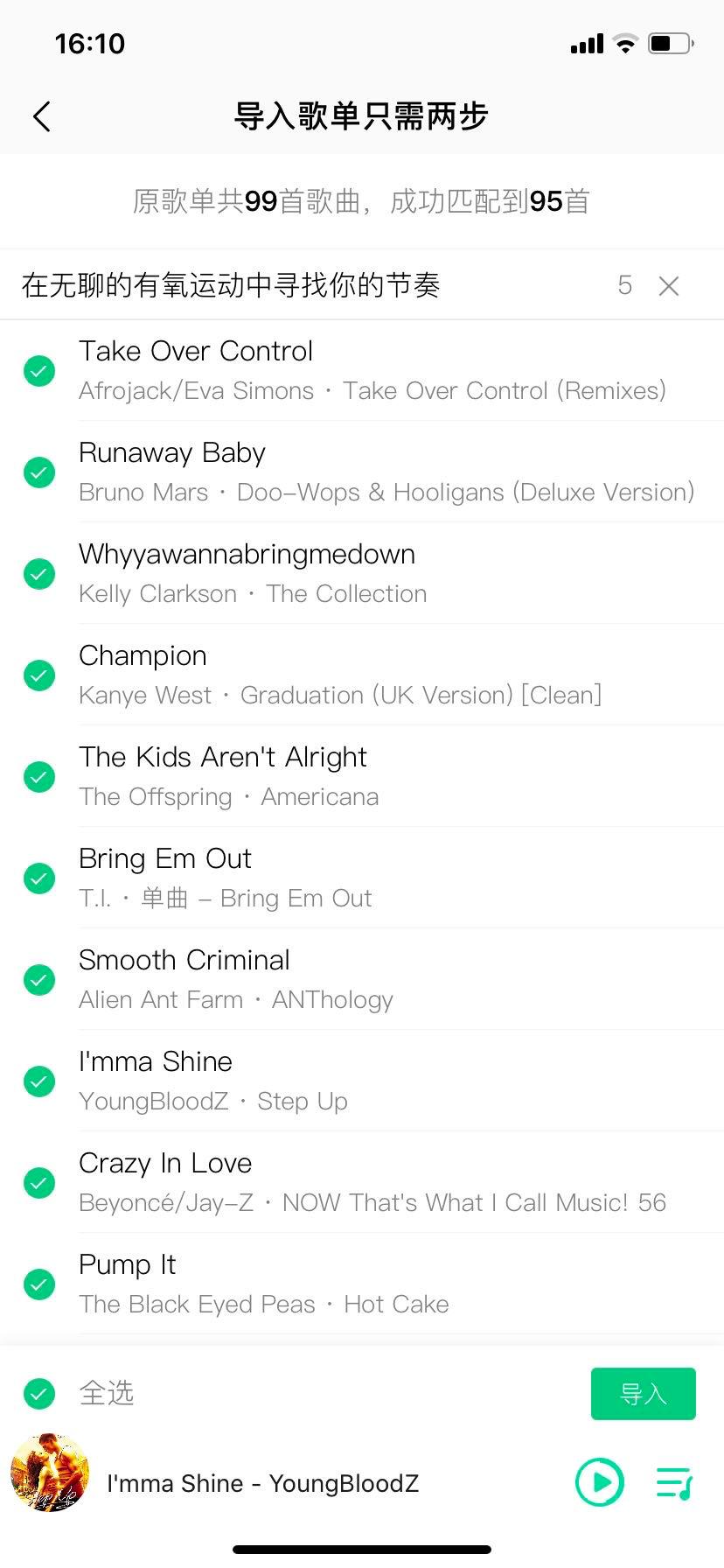Uncheck Whyyawannabringmedown by Kelly Clarkson
The image size is (724, 1568).
pyautogui.click(x=39, y=574)
